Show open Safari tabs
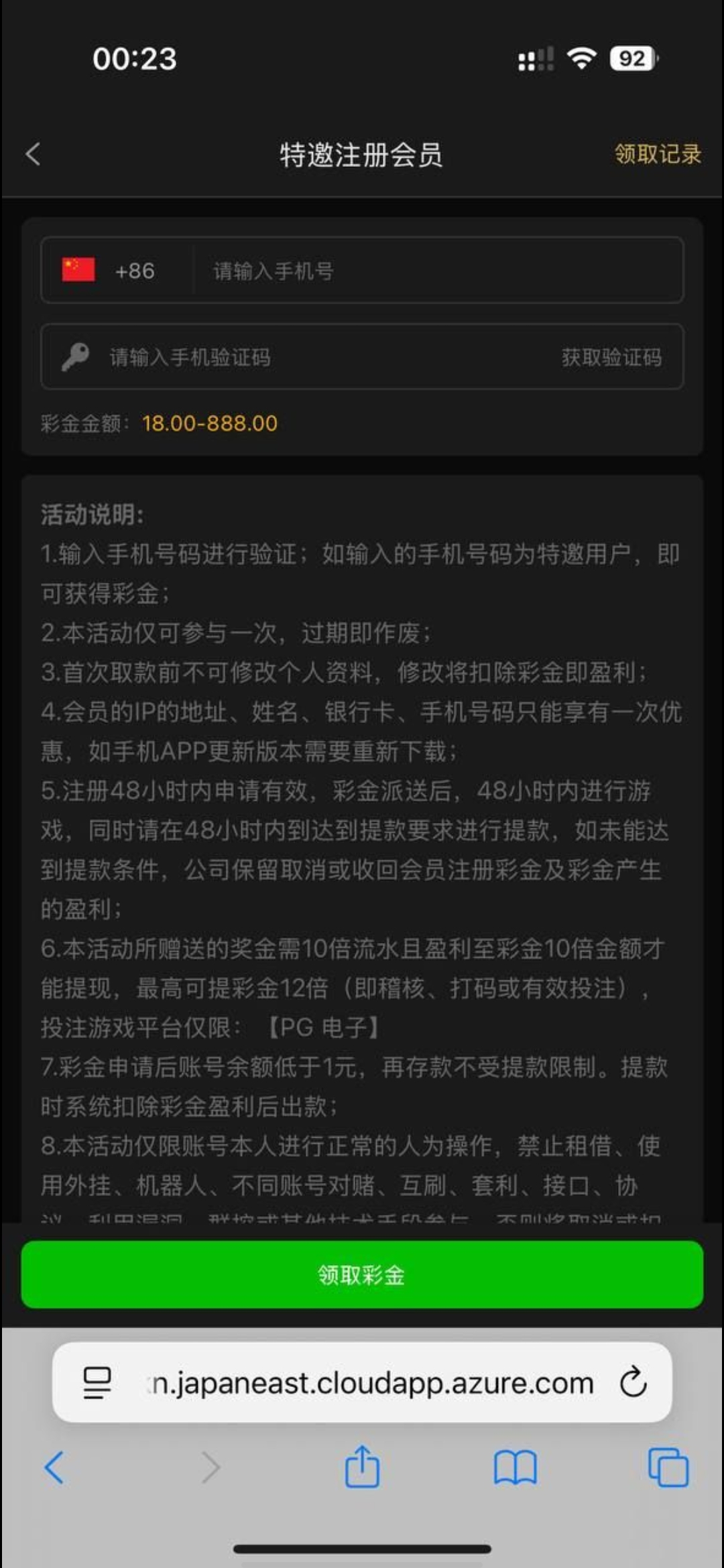The height and width of the screenshot is (1568, 724). pyautogui.click(x=668, y=1467)
